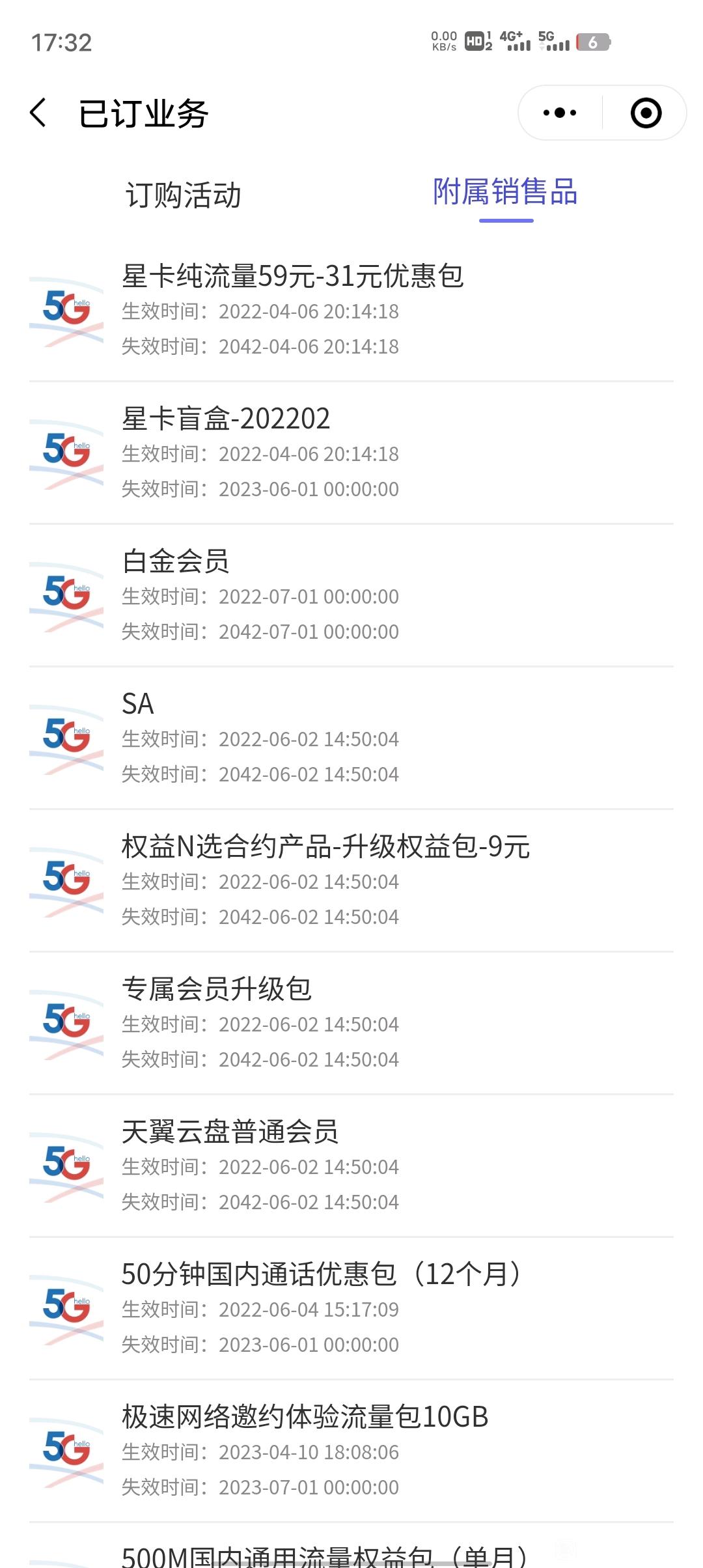Select the 附属销售品 tab
This screenshot has height=1568, width=703.
pos(506,192)
